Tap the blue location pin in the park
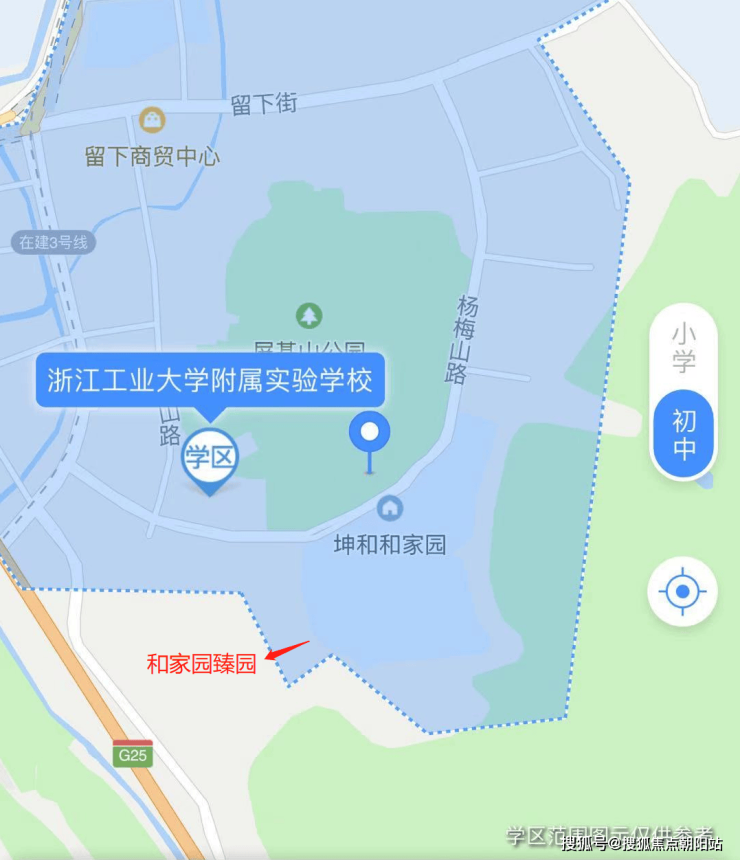This screenshot has height=860, width=740. click(369, 434)
